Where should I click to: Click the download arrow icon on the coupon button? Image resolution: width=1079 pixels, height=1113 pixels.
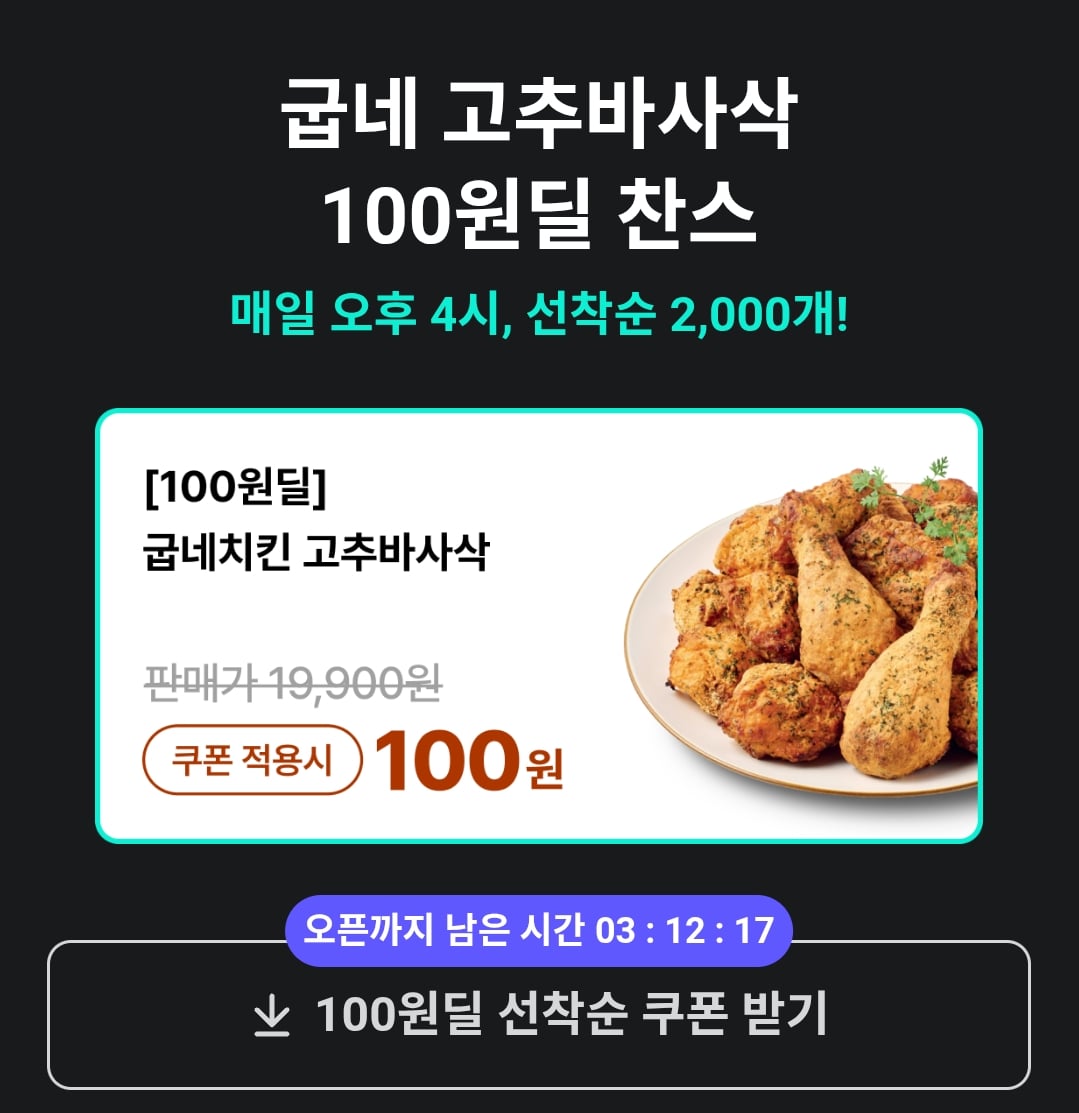(x=271, y=1014)
